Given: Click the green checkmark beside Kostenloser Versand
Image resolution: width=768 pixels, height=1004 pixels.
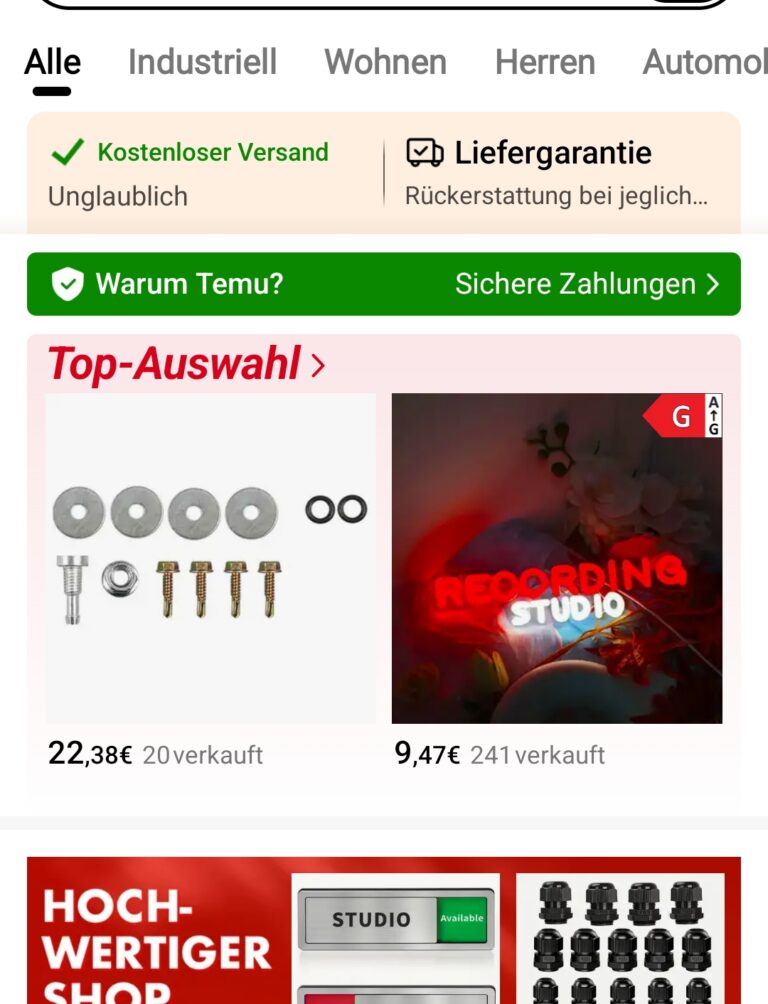Looking at the screenshot, I should [x=66, y=153].
